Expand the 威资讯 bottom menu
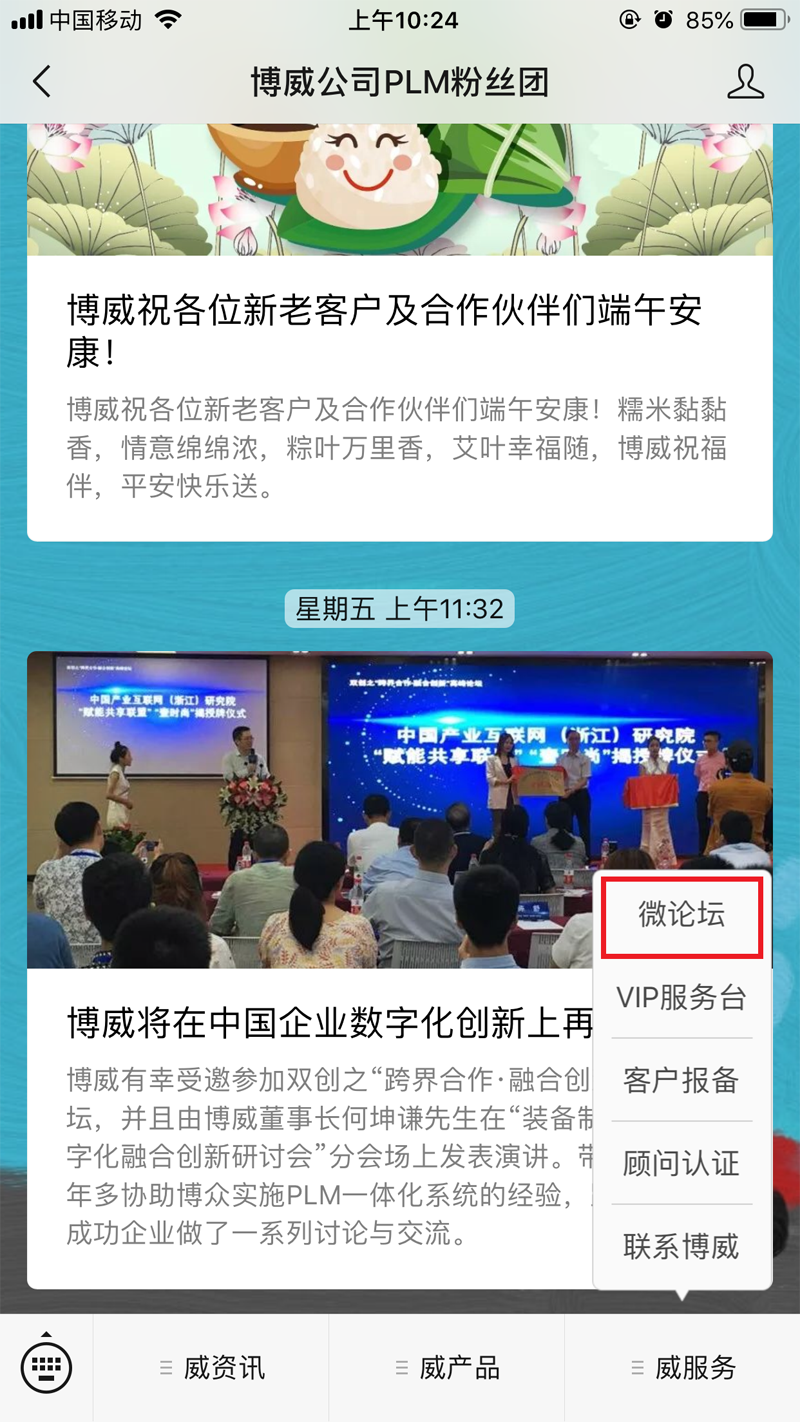 click(212, 1368)
